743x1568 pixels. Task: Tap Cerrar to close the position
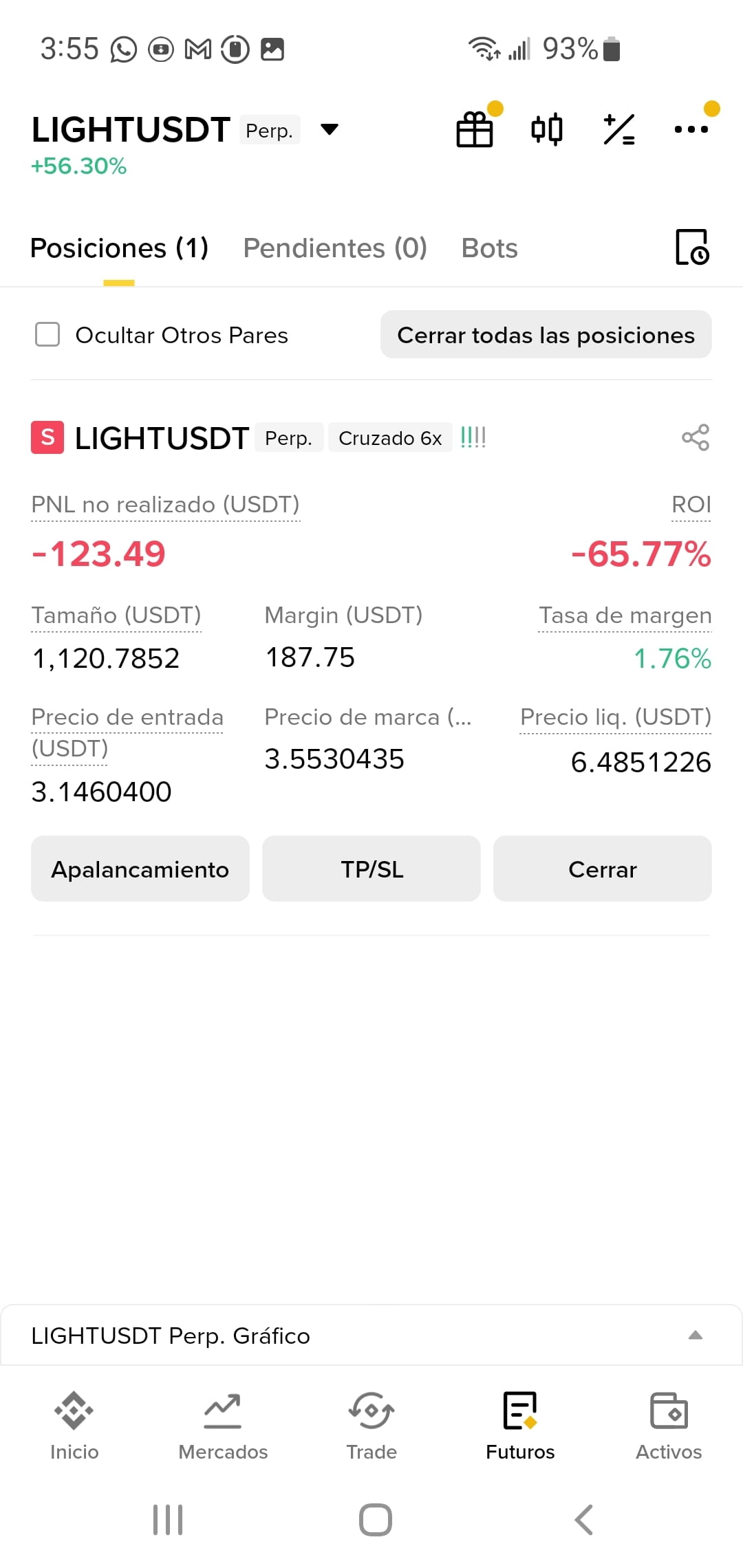(x=603, y=869)
